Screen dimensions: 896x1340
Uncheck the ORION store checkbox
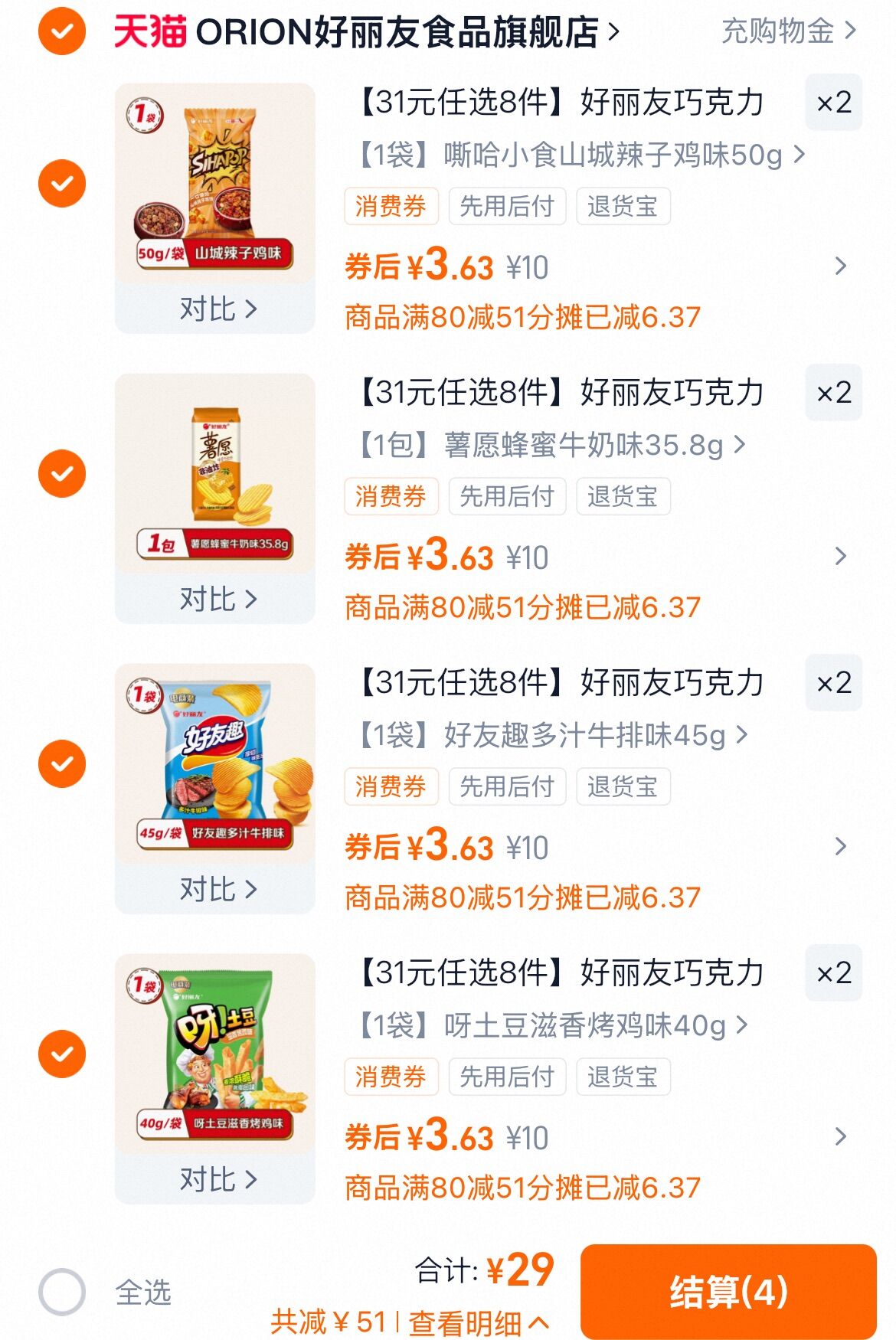click(x=62, y=31)
